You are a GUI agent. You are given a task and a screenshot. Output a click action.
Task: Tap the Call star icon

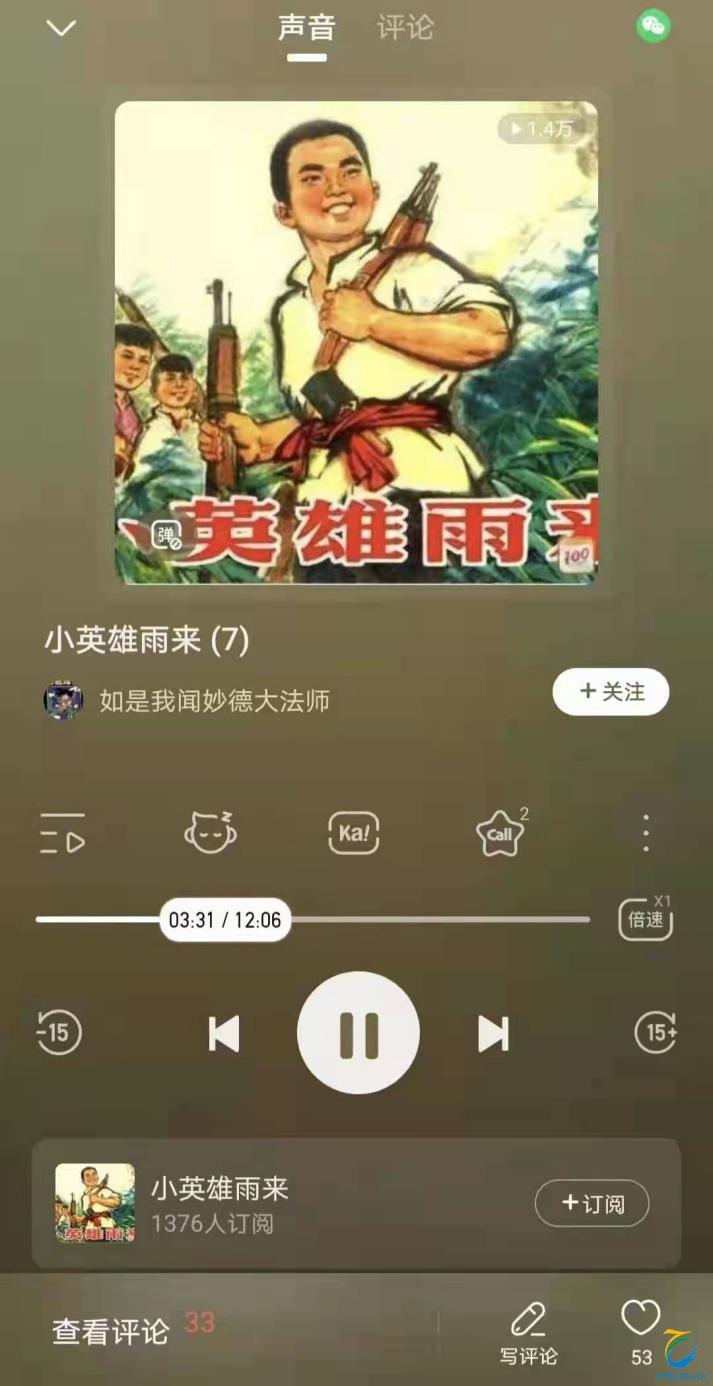pyautogui.click(x=500, y=833)
